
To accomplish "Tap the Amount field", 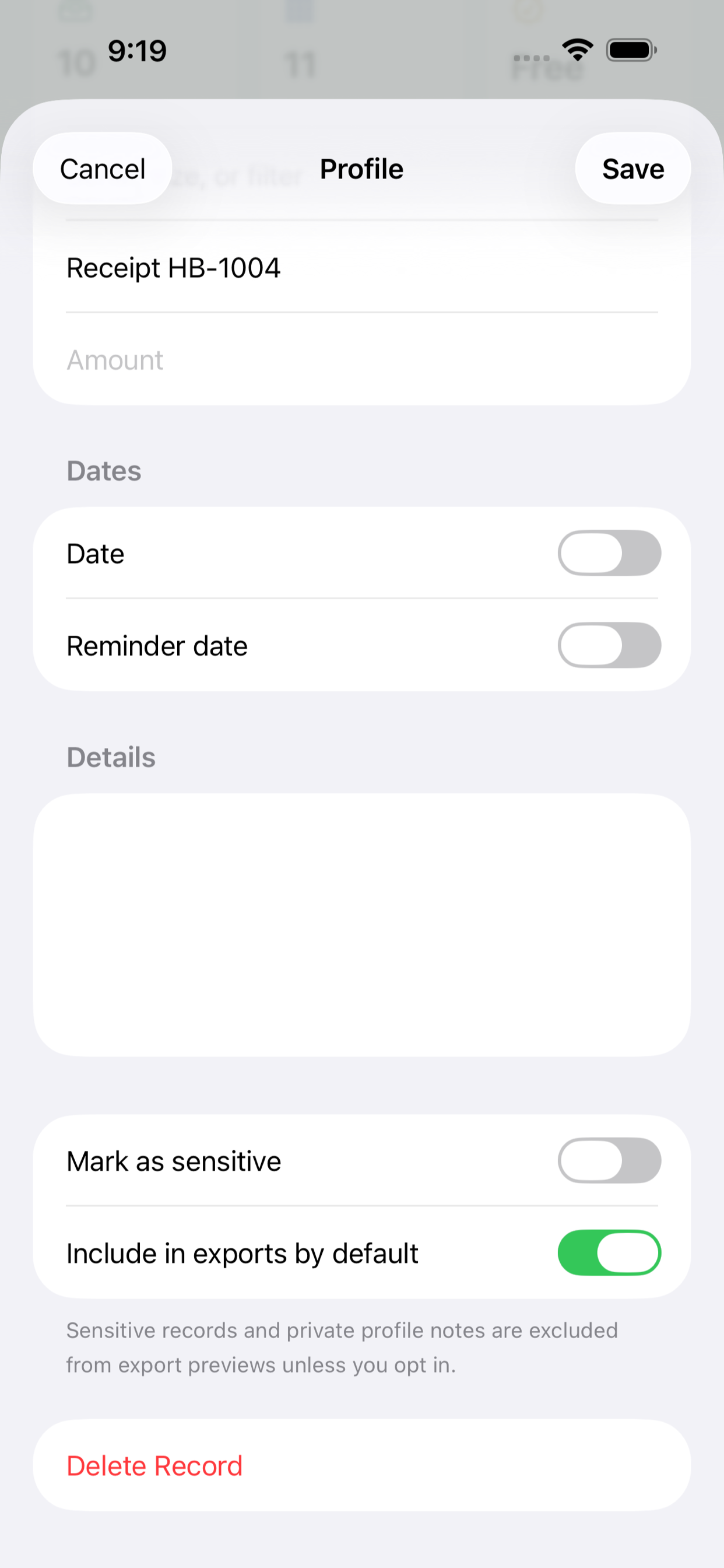I will point(362,360).
